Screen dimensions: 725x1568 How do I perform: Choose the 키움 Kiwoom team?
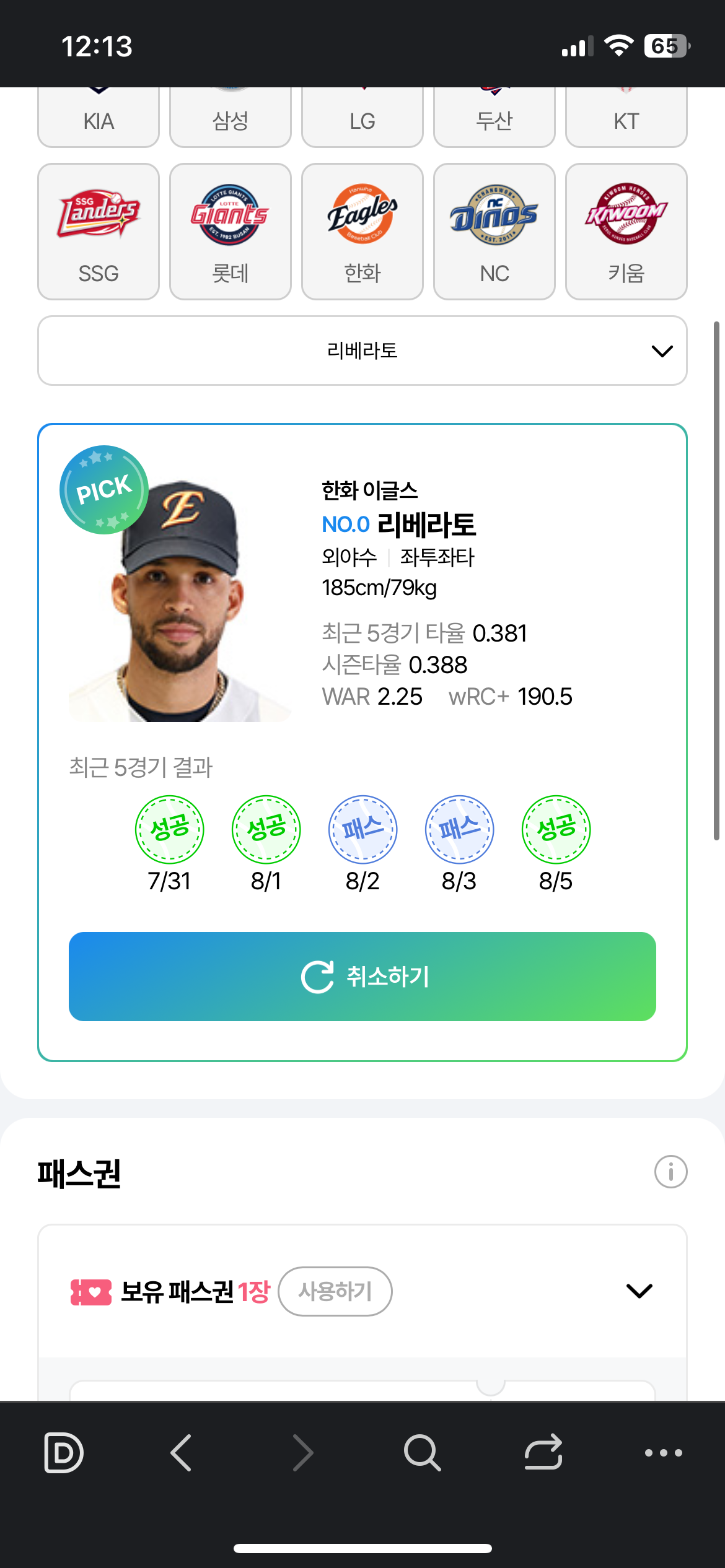(x=626, y=232)
